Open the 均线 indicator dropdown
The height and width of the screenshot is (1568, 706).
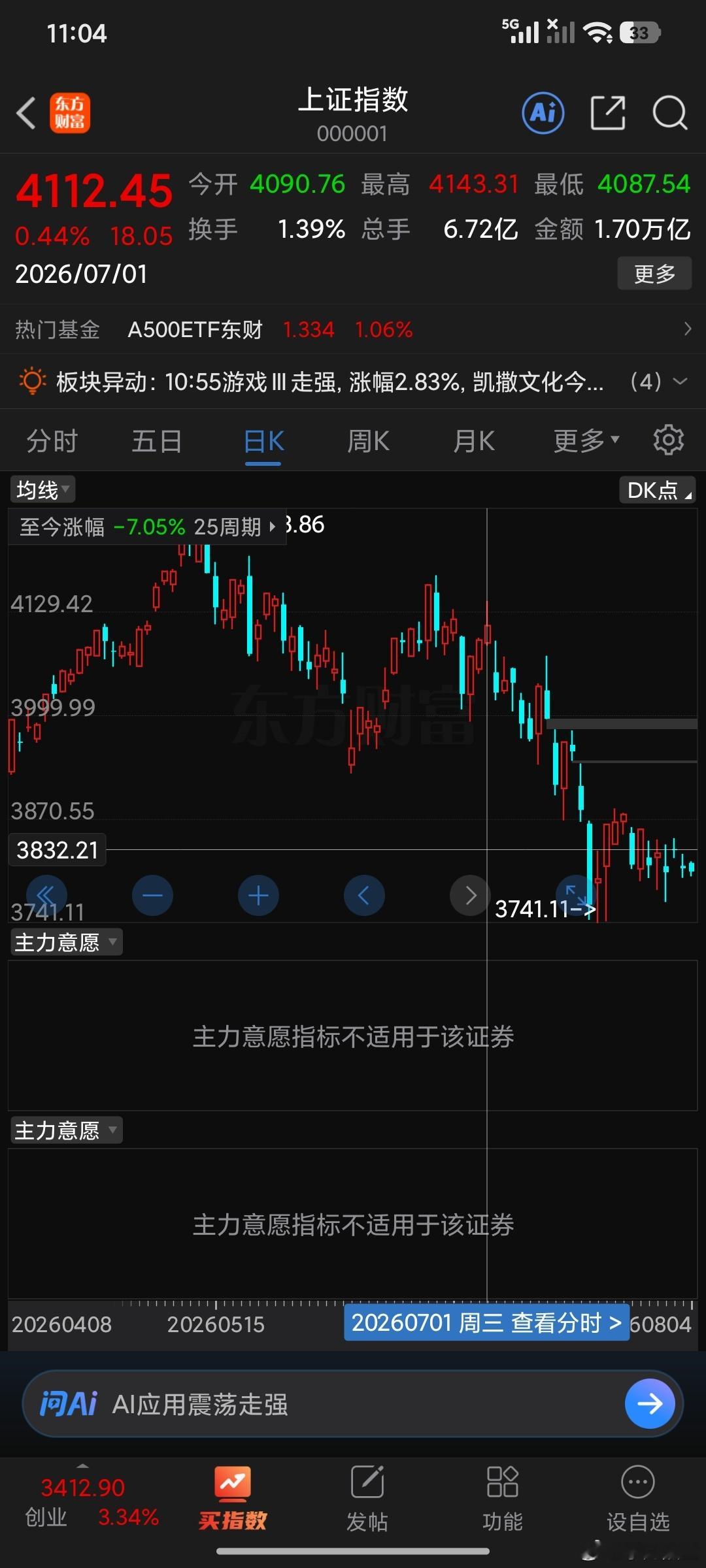point(42,489)
